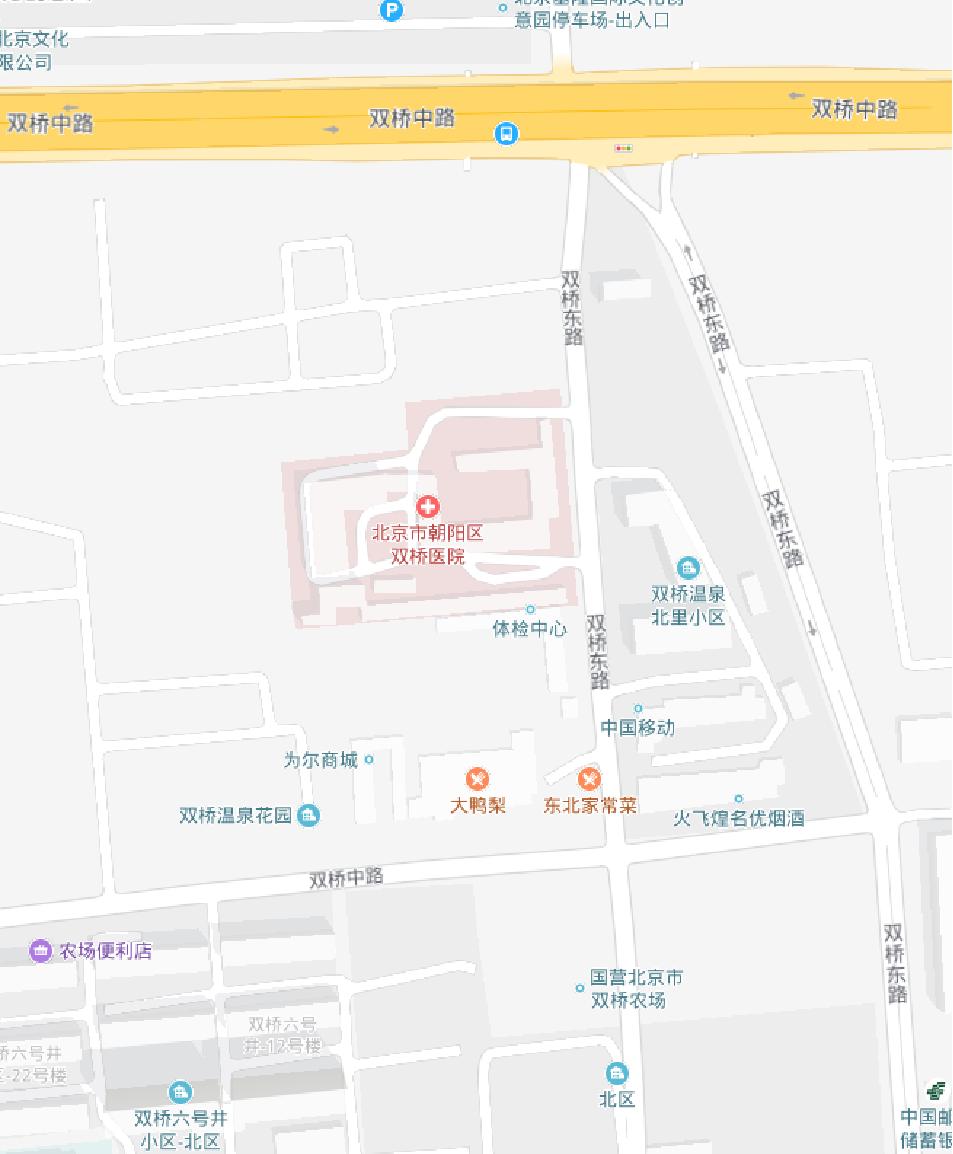This screenshot has height=1154, width=953.
Task: Open the 双桥温泉花园 place marker
Action: [309, 816]
